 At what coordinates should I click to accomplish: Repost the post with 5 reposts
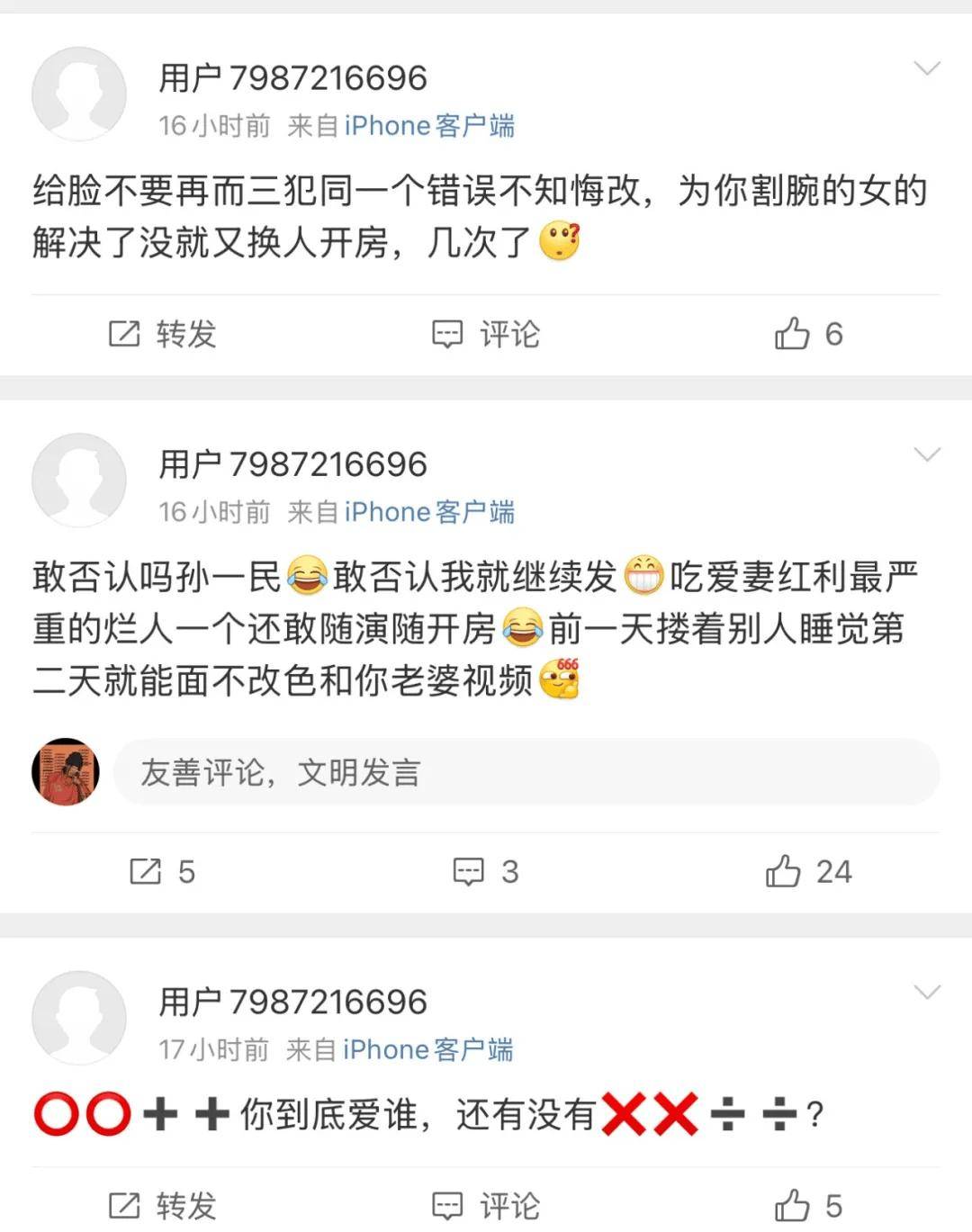(163, 871)
